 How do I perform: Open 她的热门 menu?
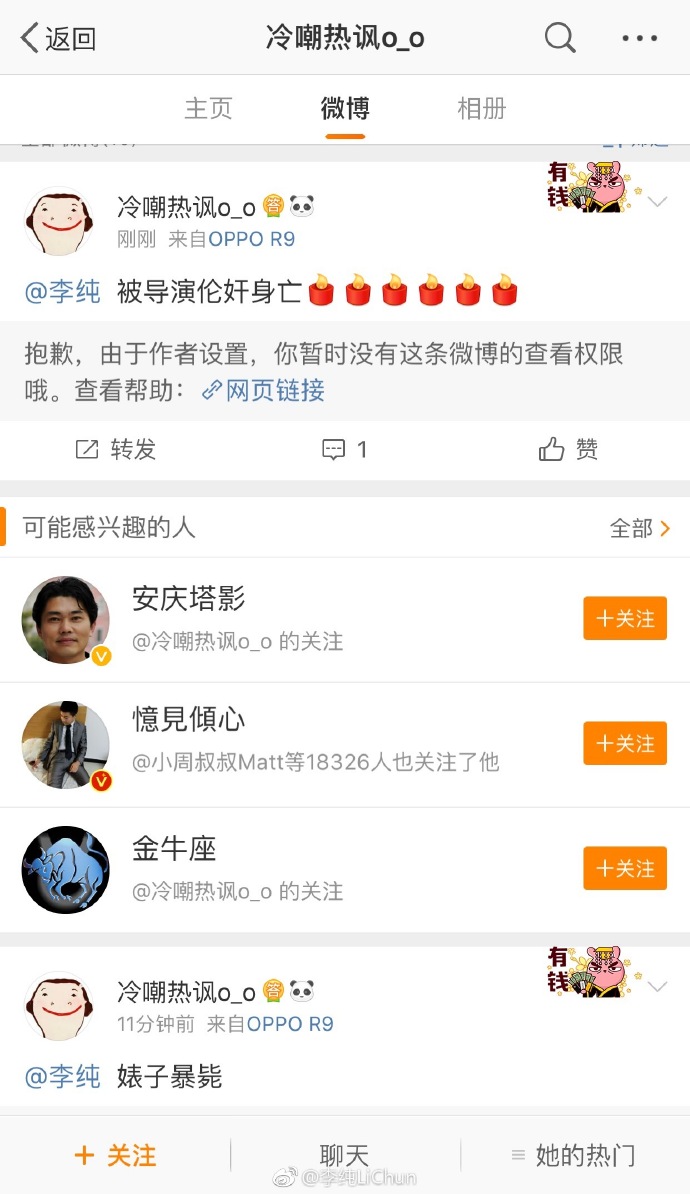click(574, 1156)
